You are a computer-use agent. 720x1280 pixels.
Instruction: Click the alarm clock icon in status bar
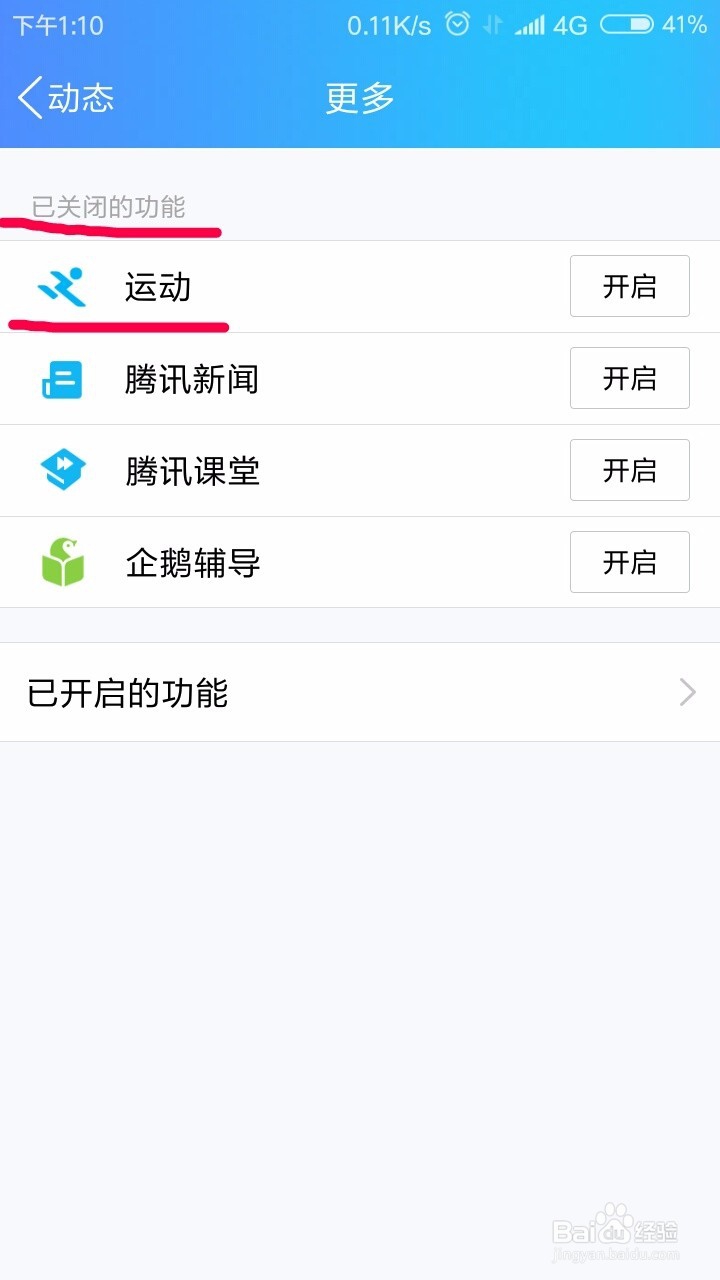(x=455, y=24)
